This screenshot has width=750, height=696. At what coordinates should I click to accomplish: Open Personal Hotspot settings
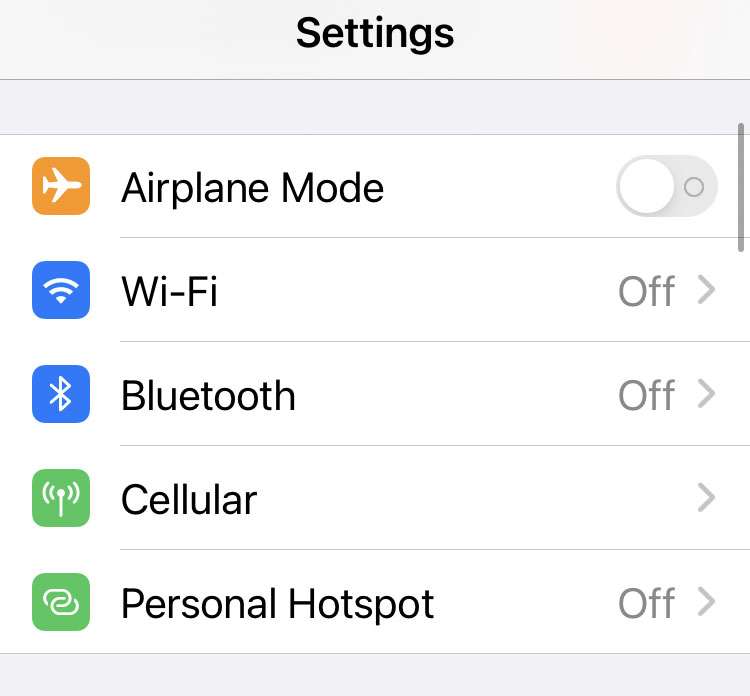375,603
